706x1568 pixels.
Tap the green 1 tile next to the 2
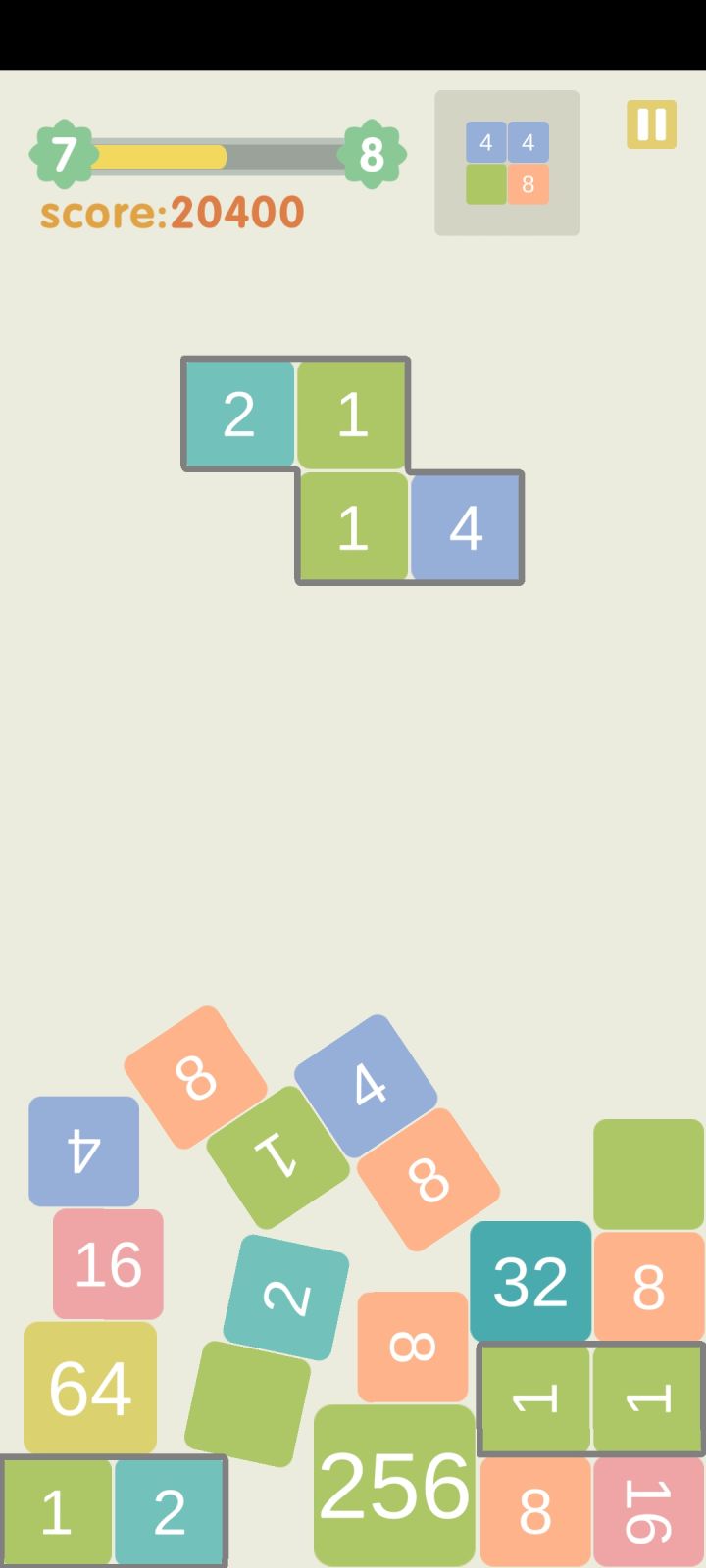coord(352,414)
